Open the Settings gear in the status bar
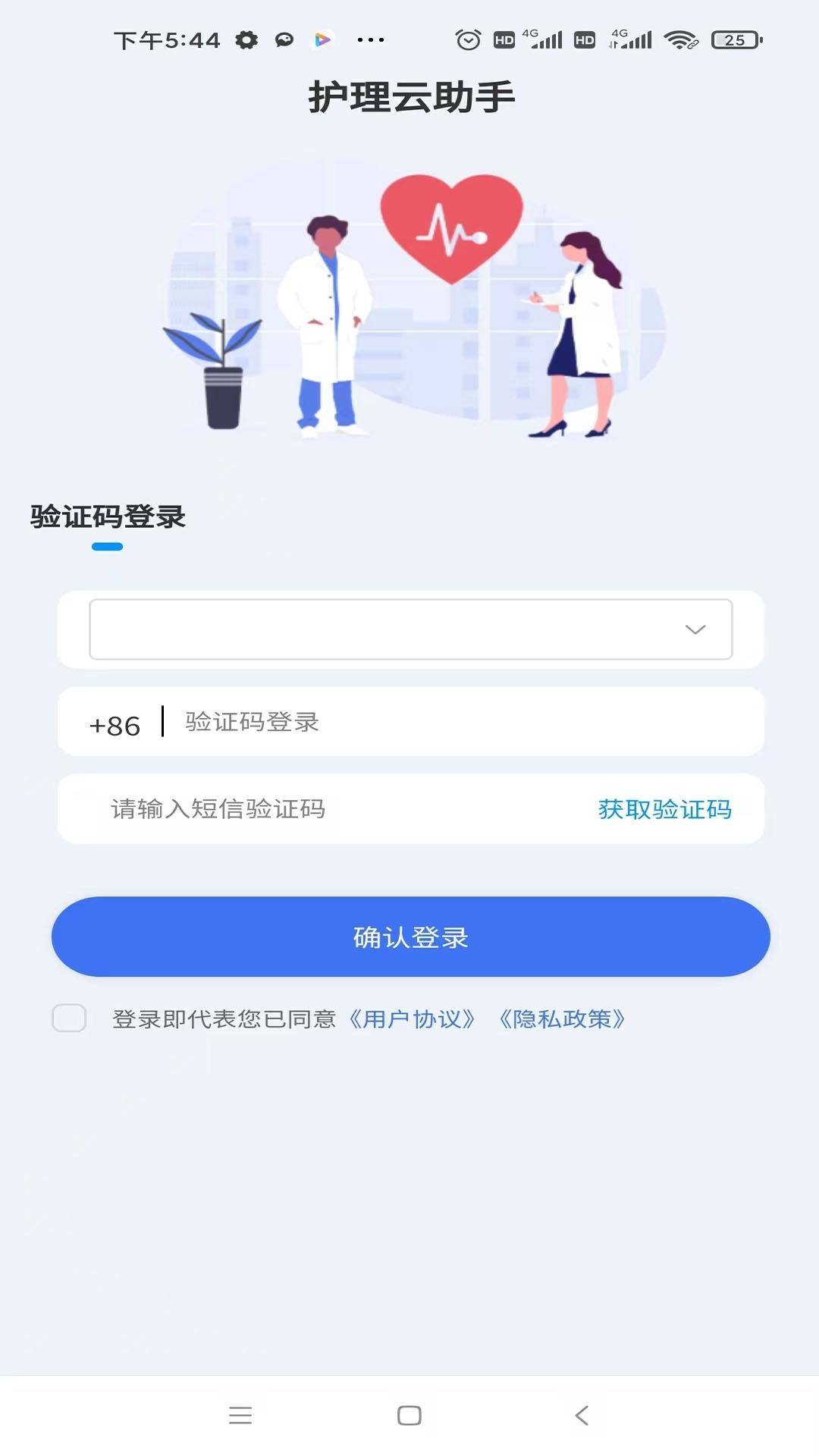This screenshot has height=1456, width=819. [244, 40]
